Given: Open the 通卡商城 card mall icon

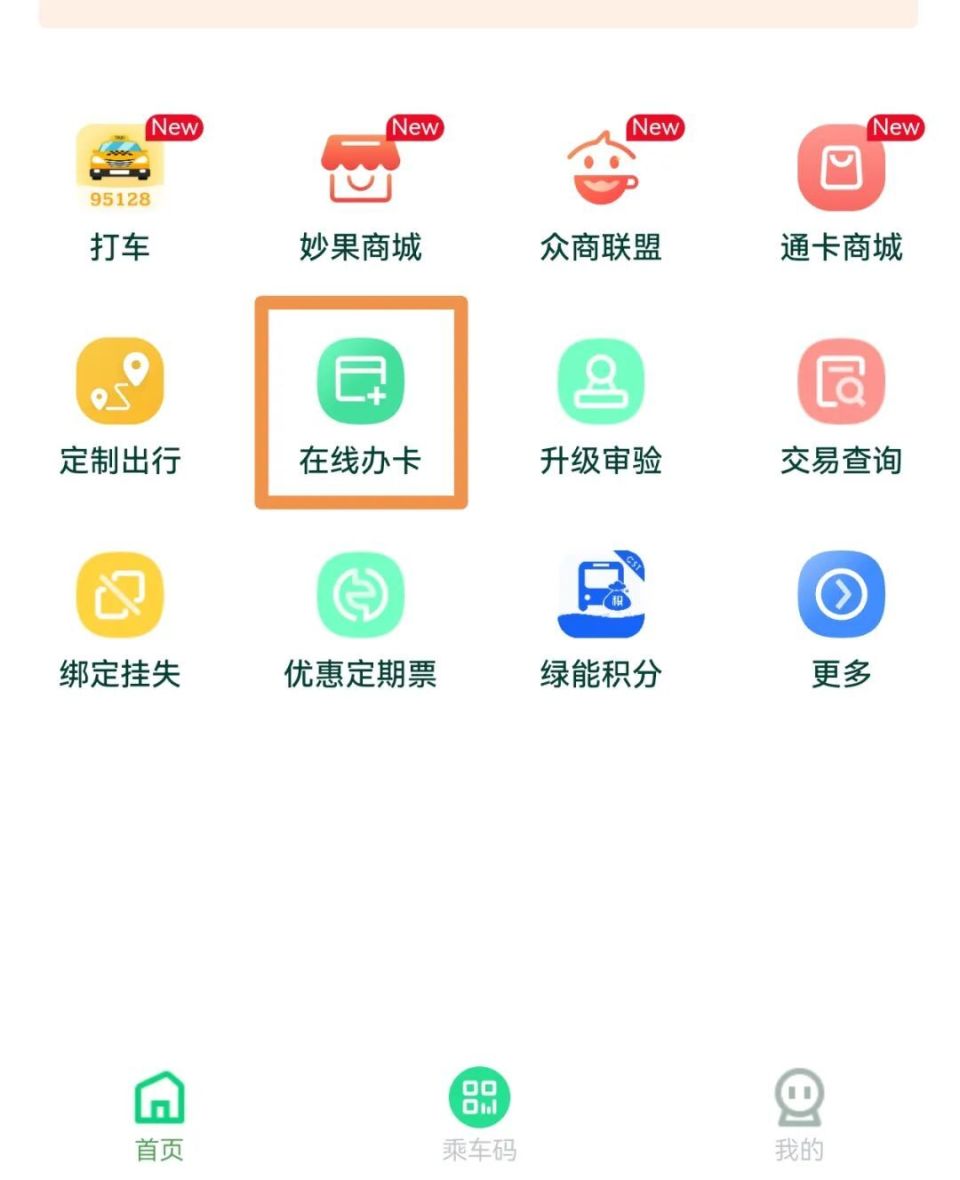Looking at the screenshot, I should point(842,165).
